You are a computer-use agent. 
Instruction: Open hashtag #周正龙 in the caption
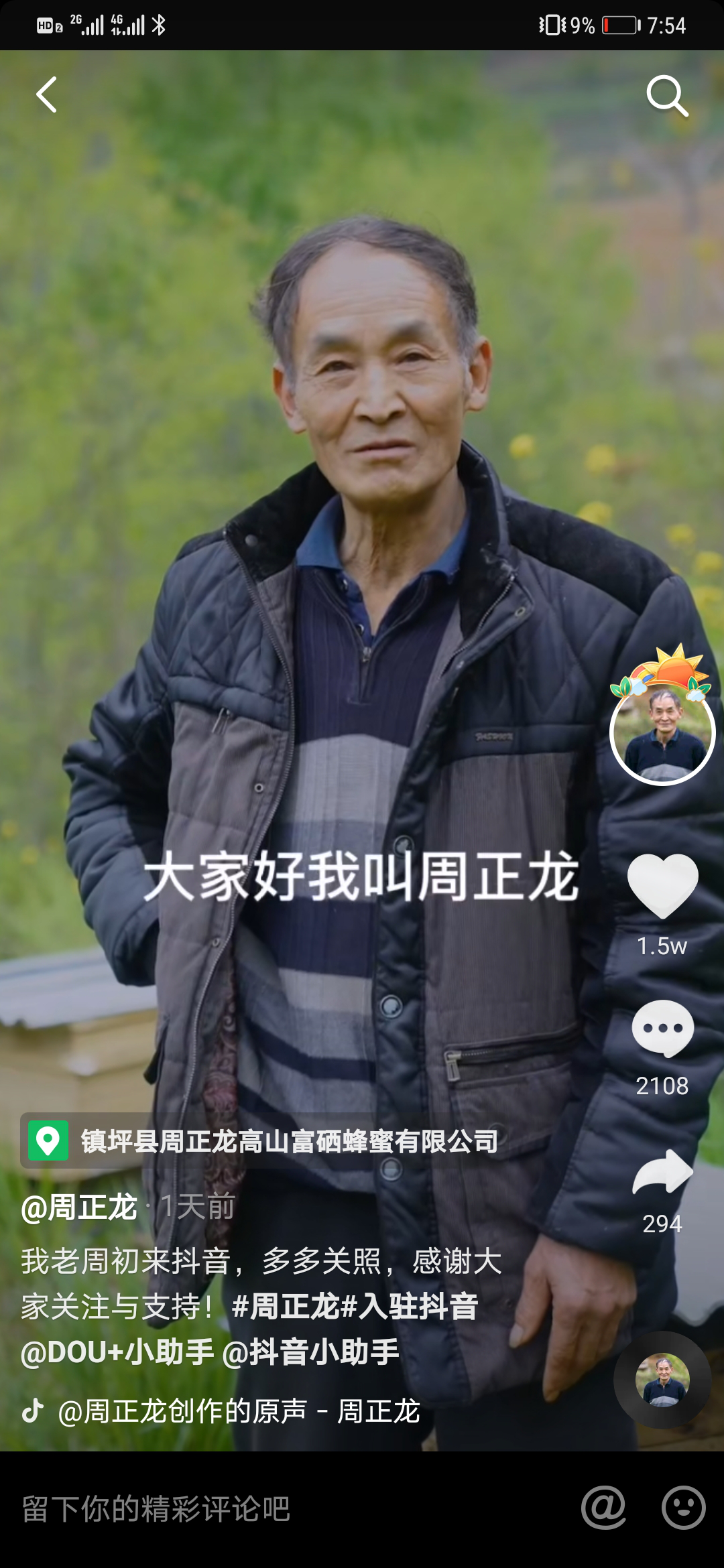286,1307
